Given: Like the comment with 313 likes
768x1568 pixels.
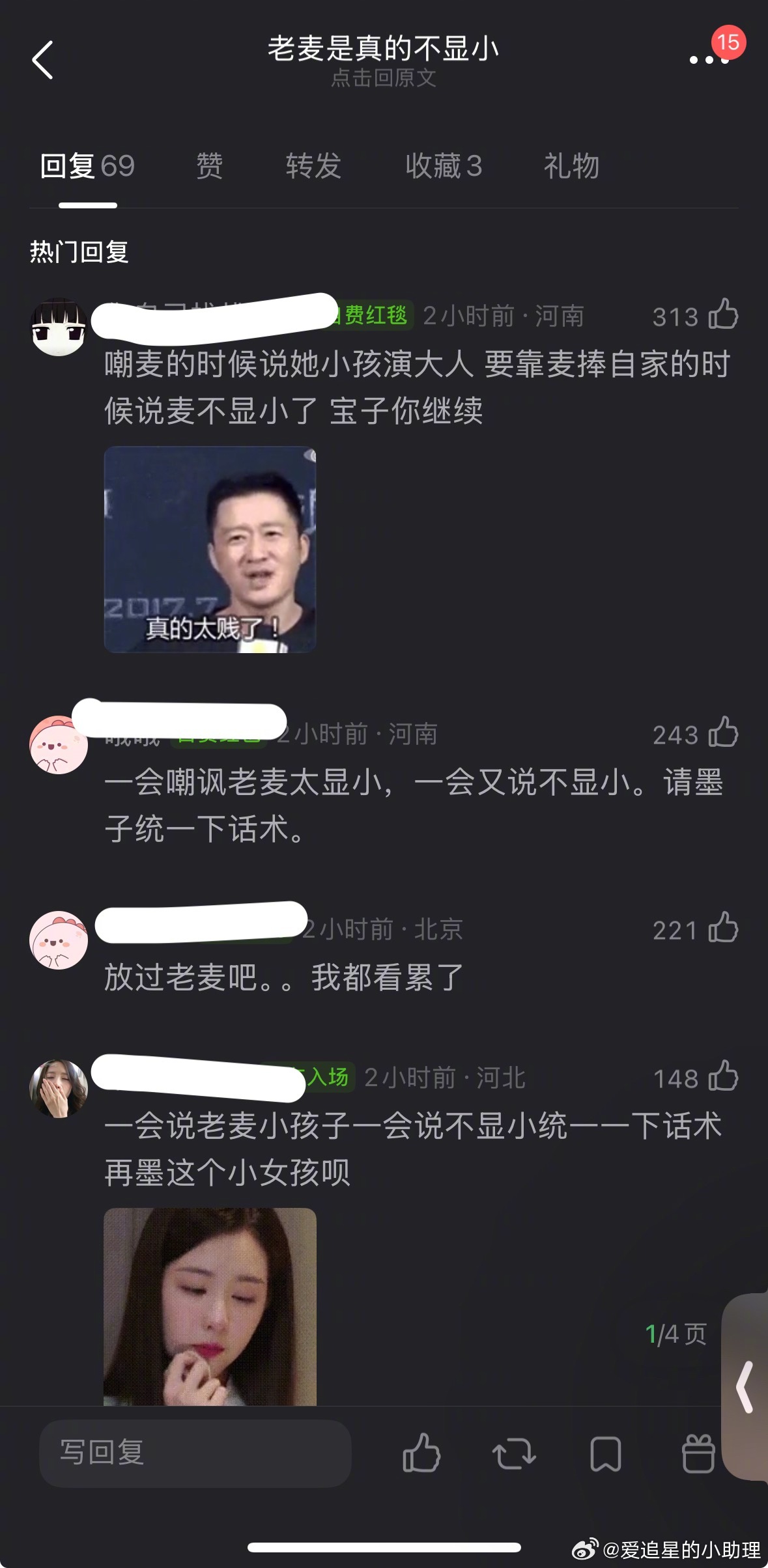Looking at the screenshot, I should pyautogui.click(x=724, y=317).
